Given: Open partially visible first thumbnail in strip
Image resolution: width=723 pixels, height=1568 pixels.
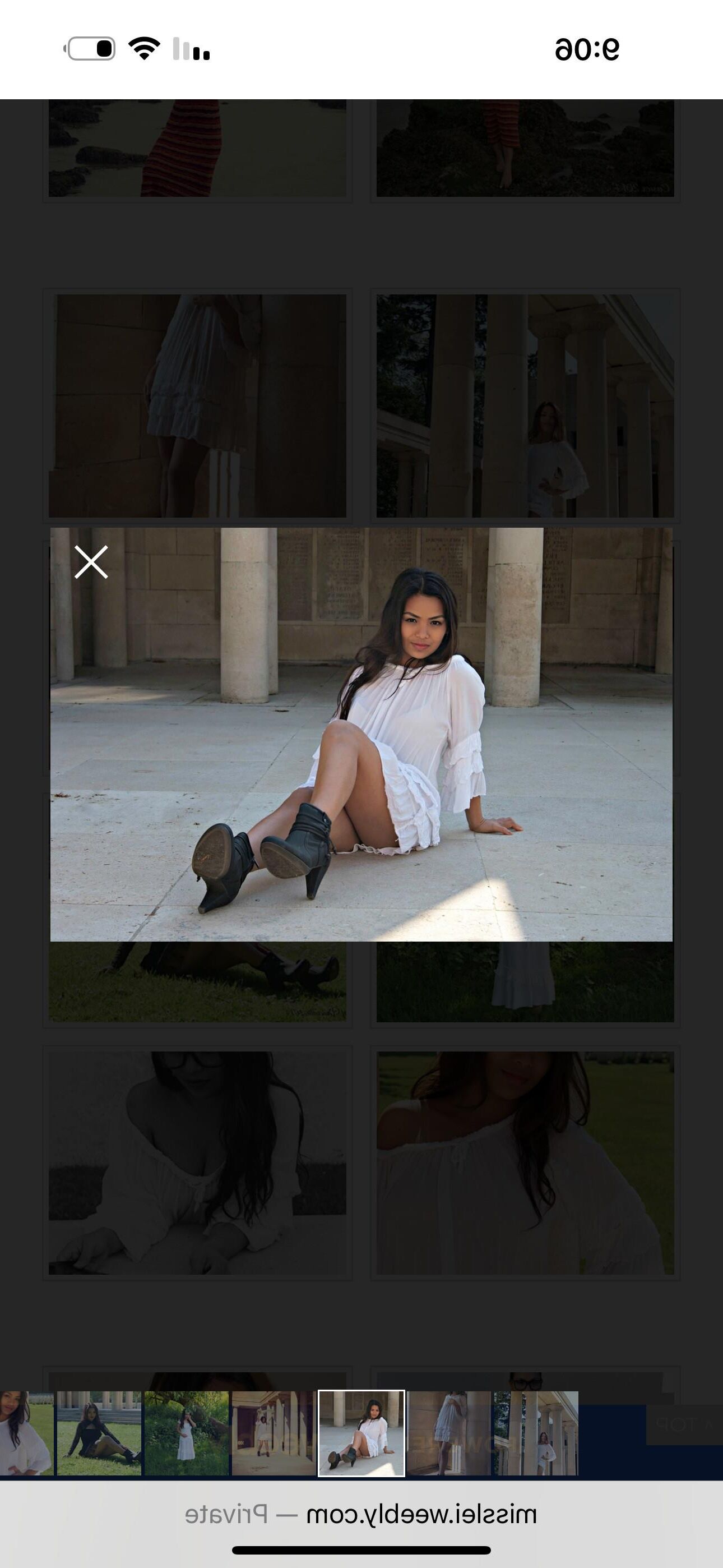Looking at the screenshot, I should [x=26, y=1433].
